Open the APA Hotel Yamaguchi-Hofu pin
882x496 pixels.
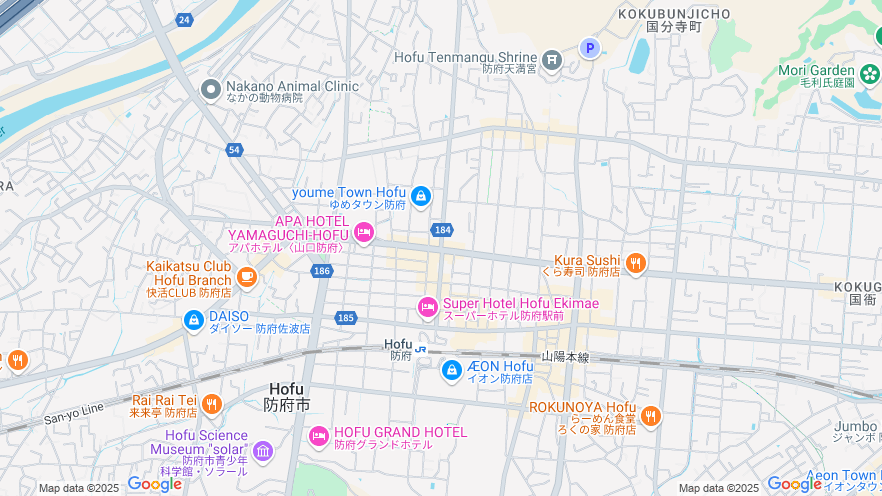pos(363,233)
